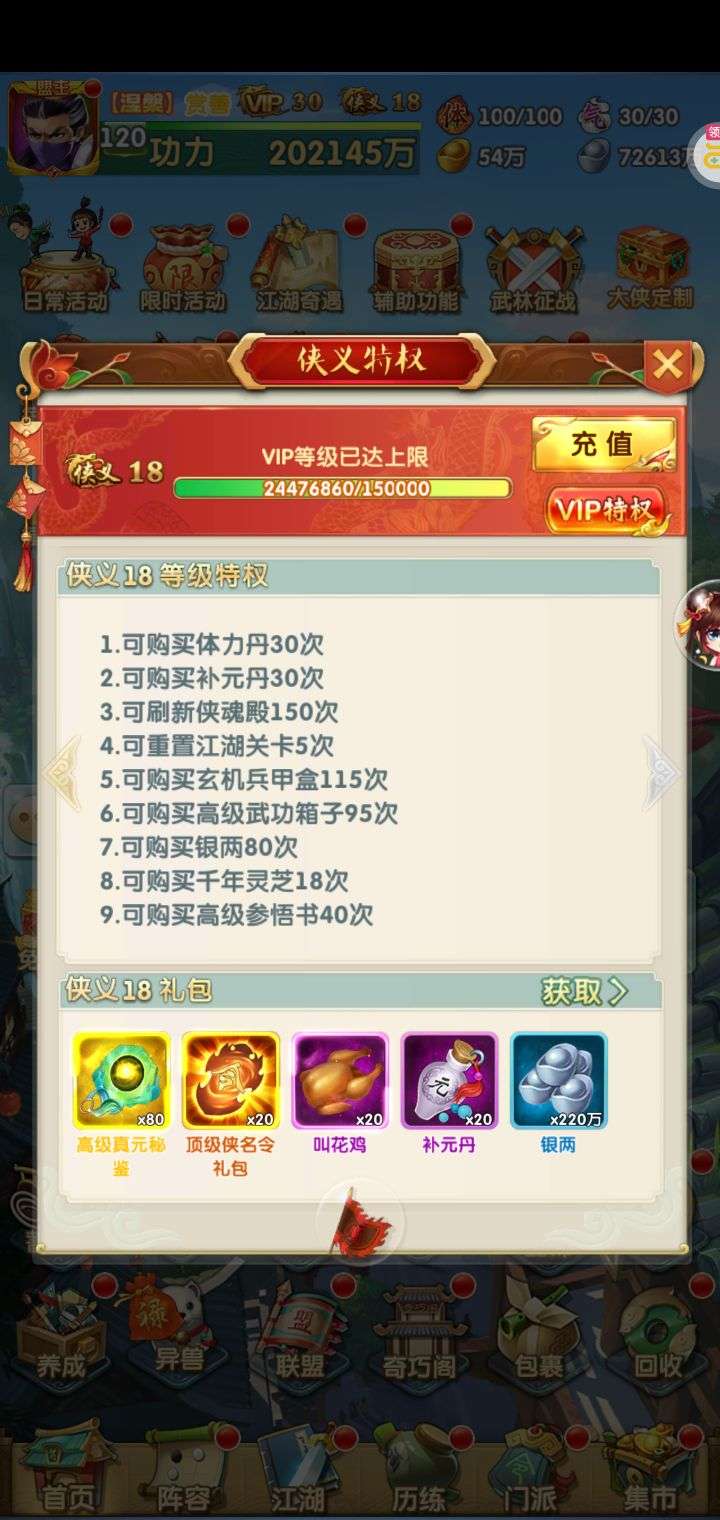720x1520 pixels.
Task: View the 叫花鸡 reward item
Action: click(339, 1080)
